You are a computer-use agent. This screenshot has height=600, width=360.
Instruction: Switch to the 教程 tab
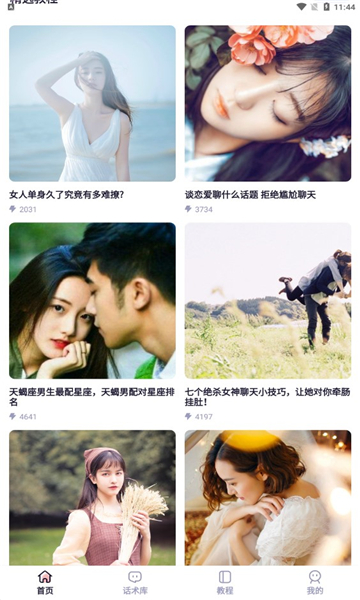[x=225, y=583]
